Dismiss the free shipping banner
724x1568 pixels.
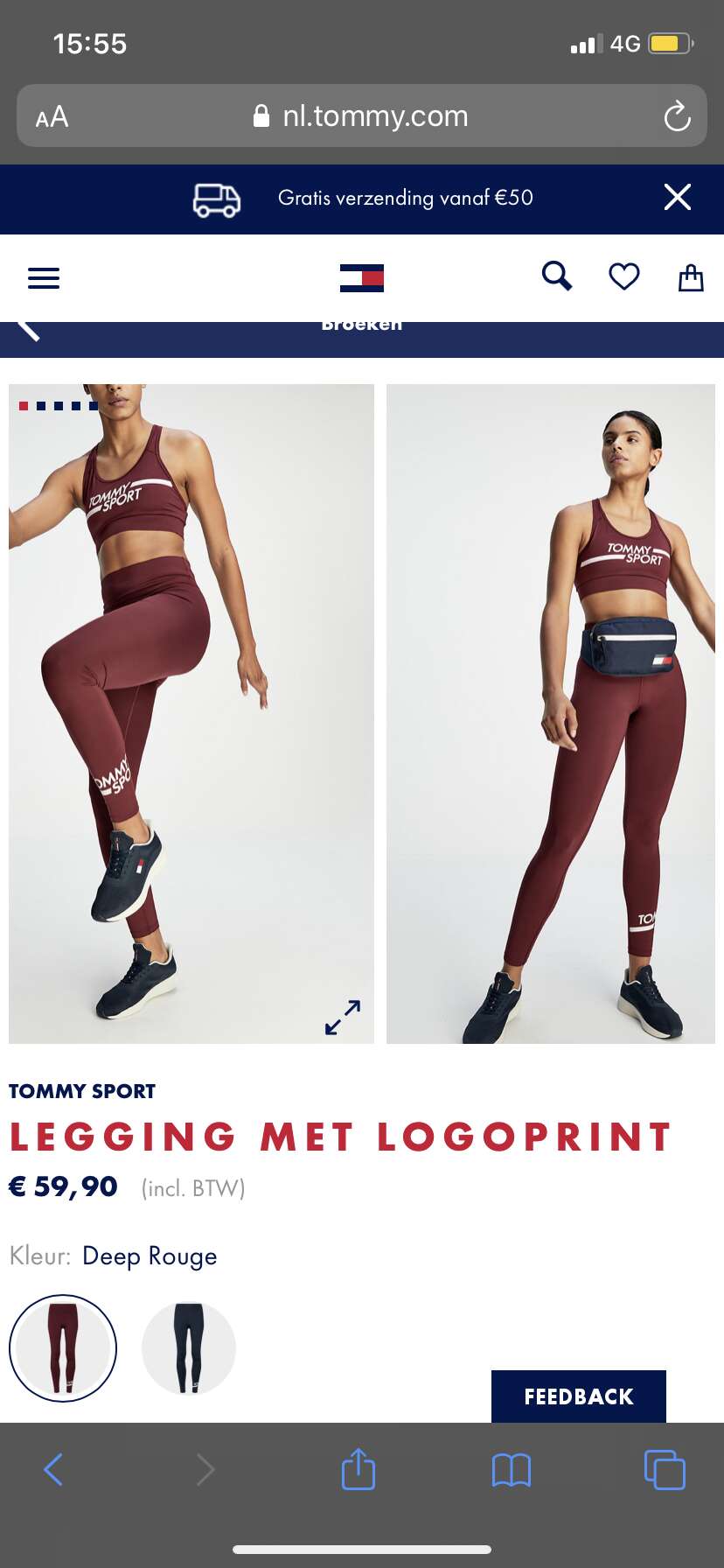click(678, 197)
